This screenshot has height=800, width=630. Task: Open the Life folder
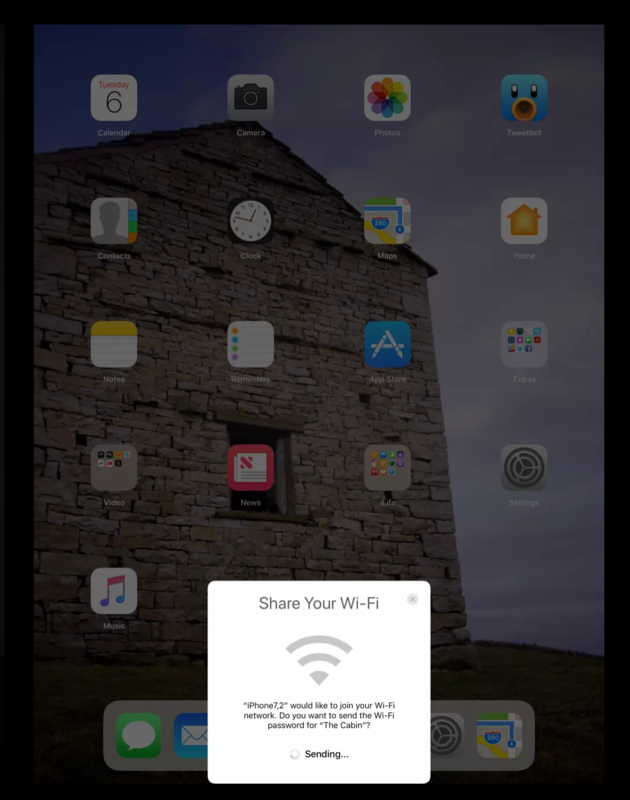(387, 468)
